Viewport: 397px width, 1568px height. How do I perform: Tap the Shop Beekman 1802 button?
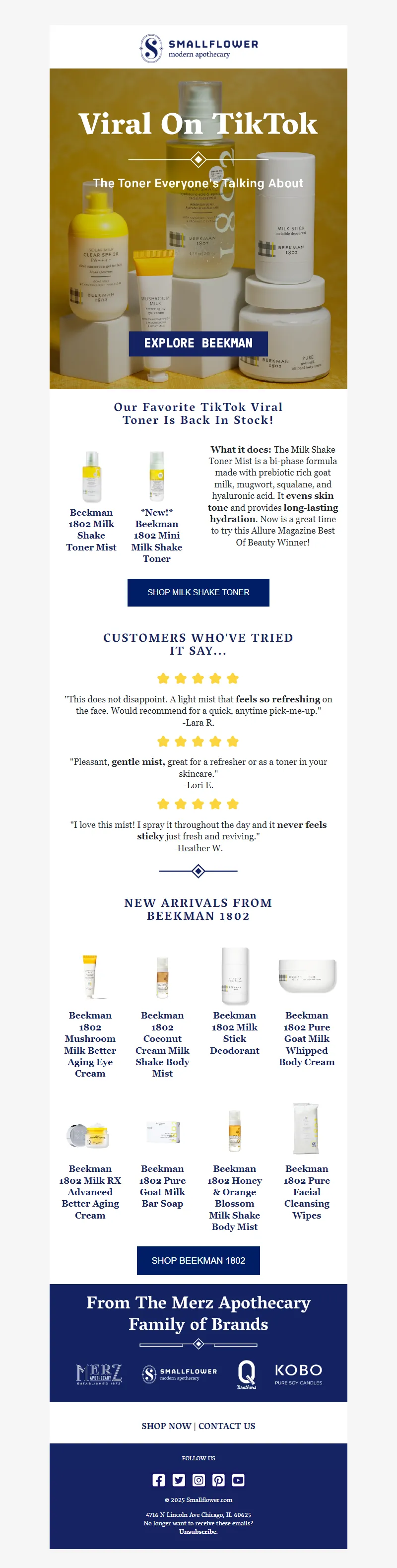(x=198, y=1261)
